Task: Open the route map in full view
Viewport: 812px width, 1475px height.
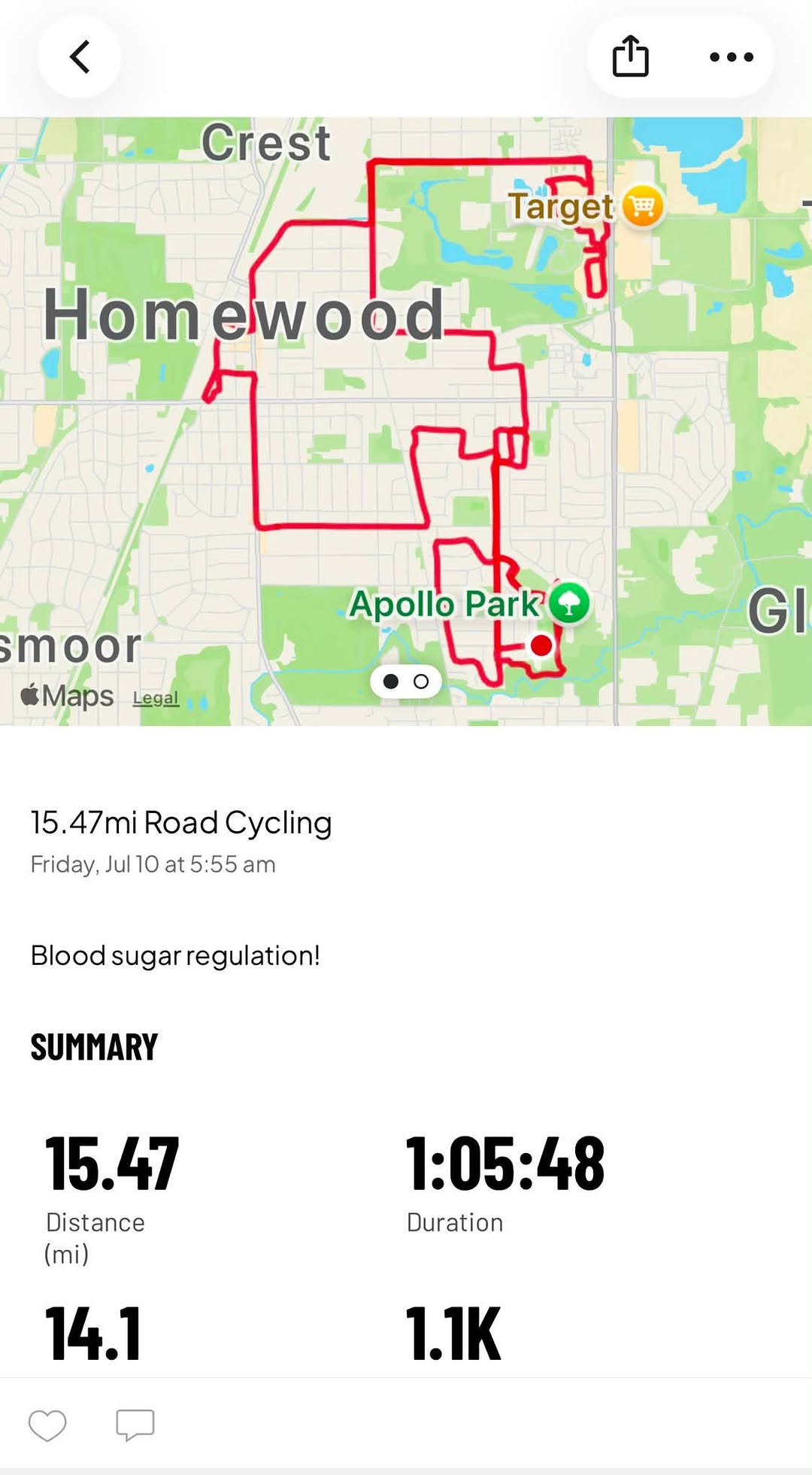Action: pyautogui.click(x=406, y=421)
